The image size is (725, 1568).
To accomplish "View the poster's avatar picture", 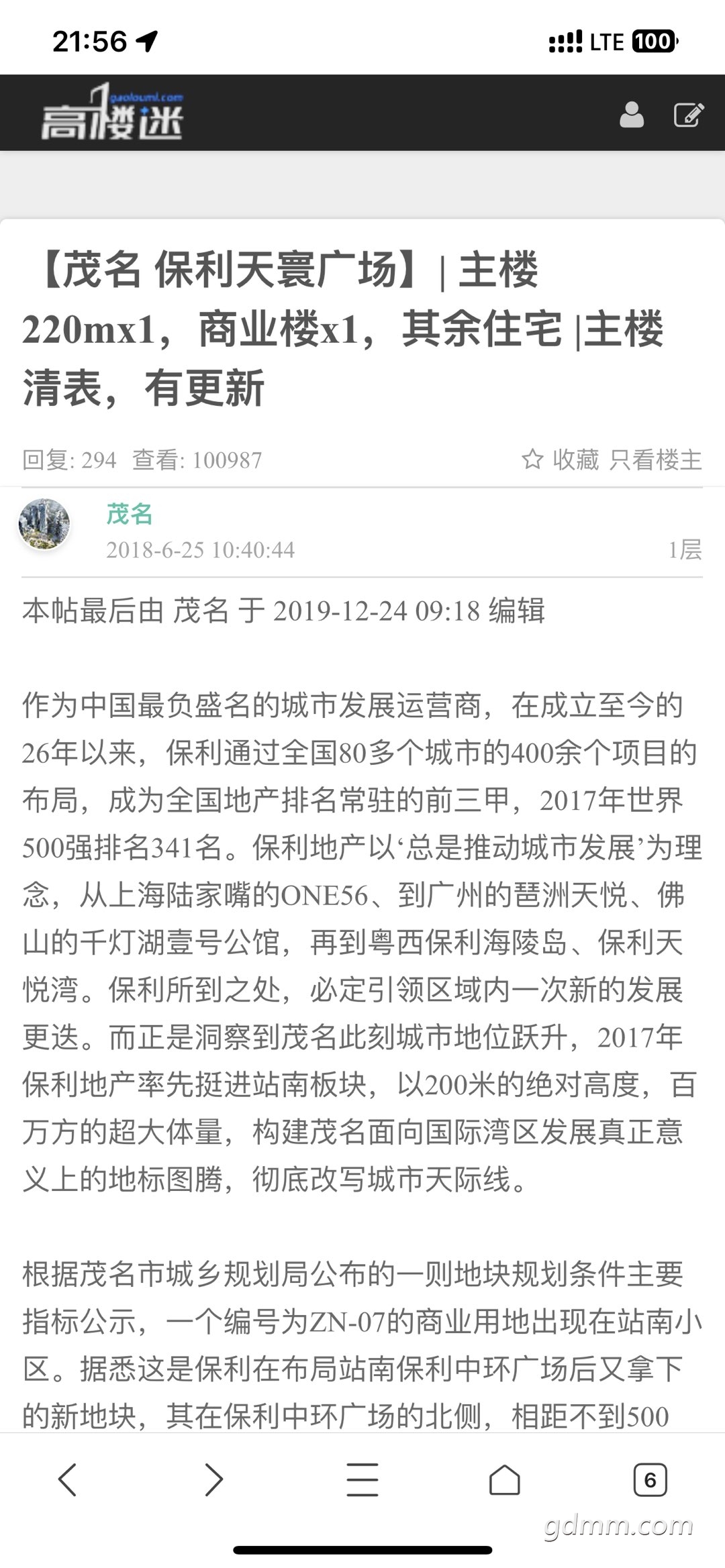I will [44, 524].
